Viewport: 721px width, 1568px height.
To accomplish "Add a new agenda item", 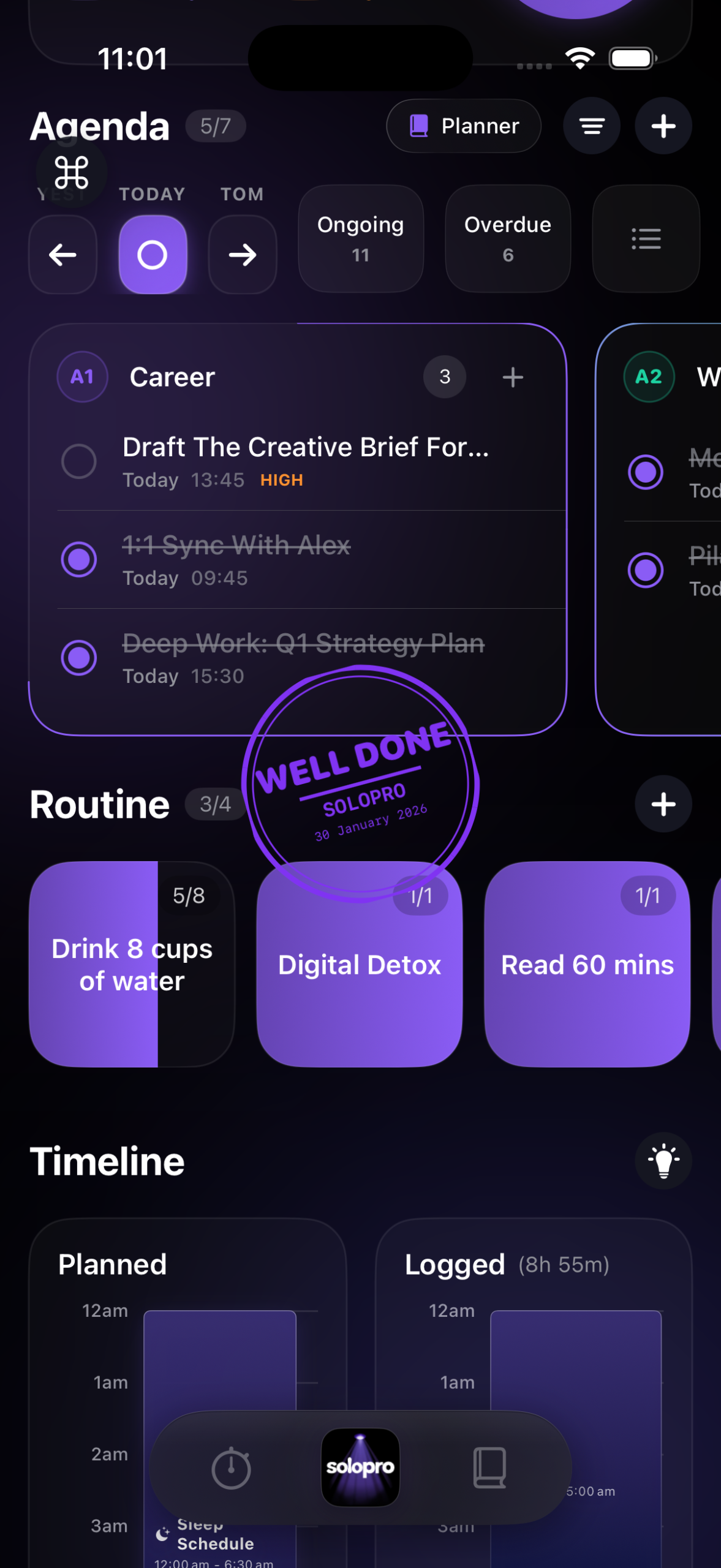I will click(x=663, y=126).
